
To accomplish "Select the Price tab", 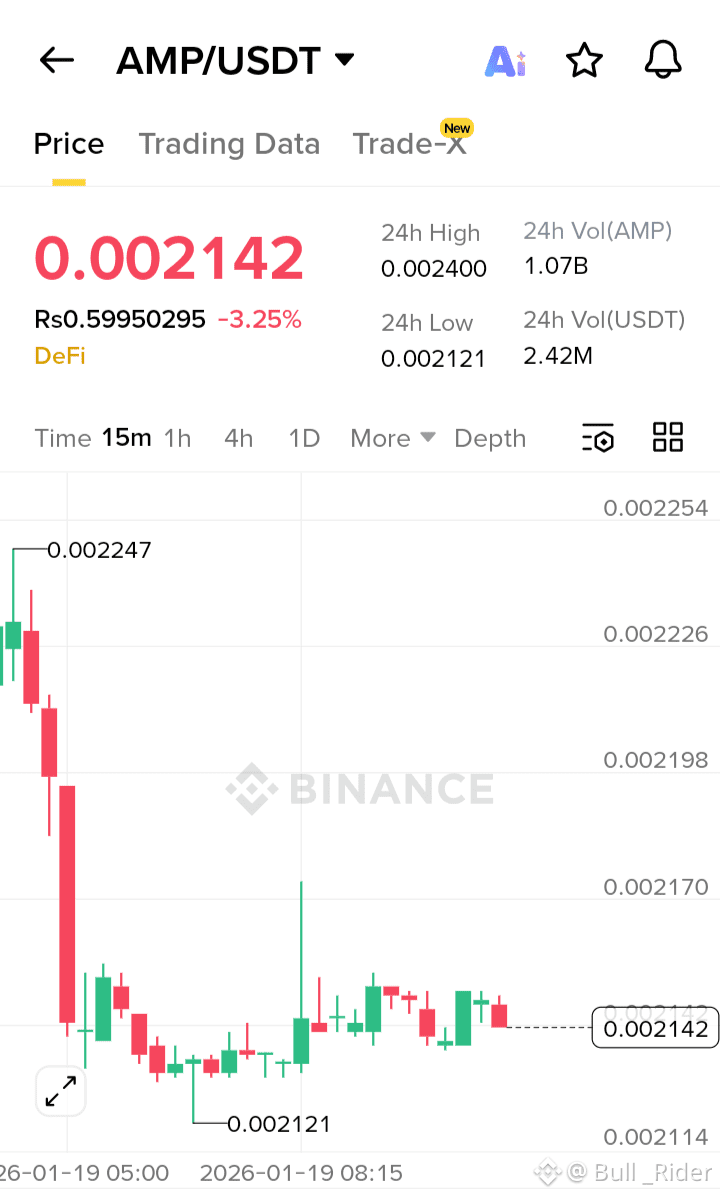I will [x=68, y=143].
